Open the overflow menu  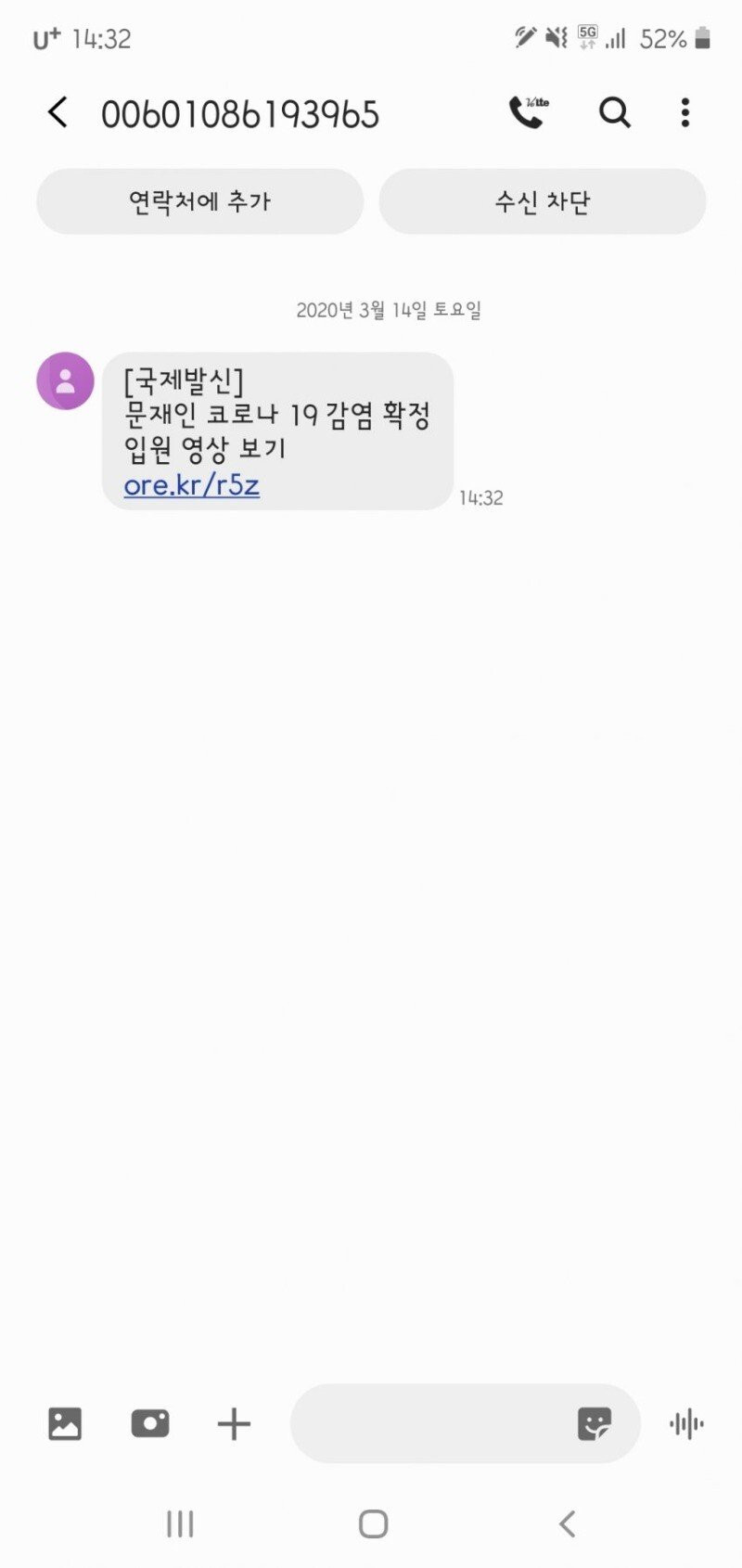click(x=685, y=113)
